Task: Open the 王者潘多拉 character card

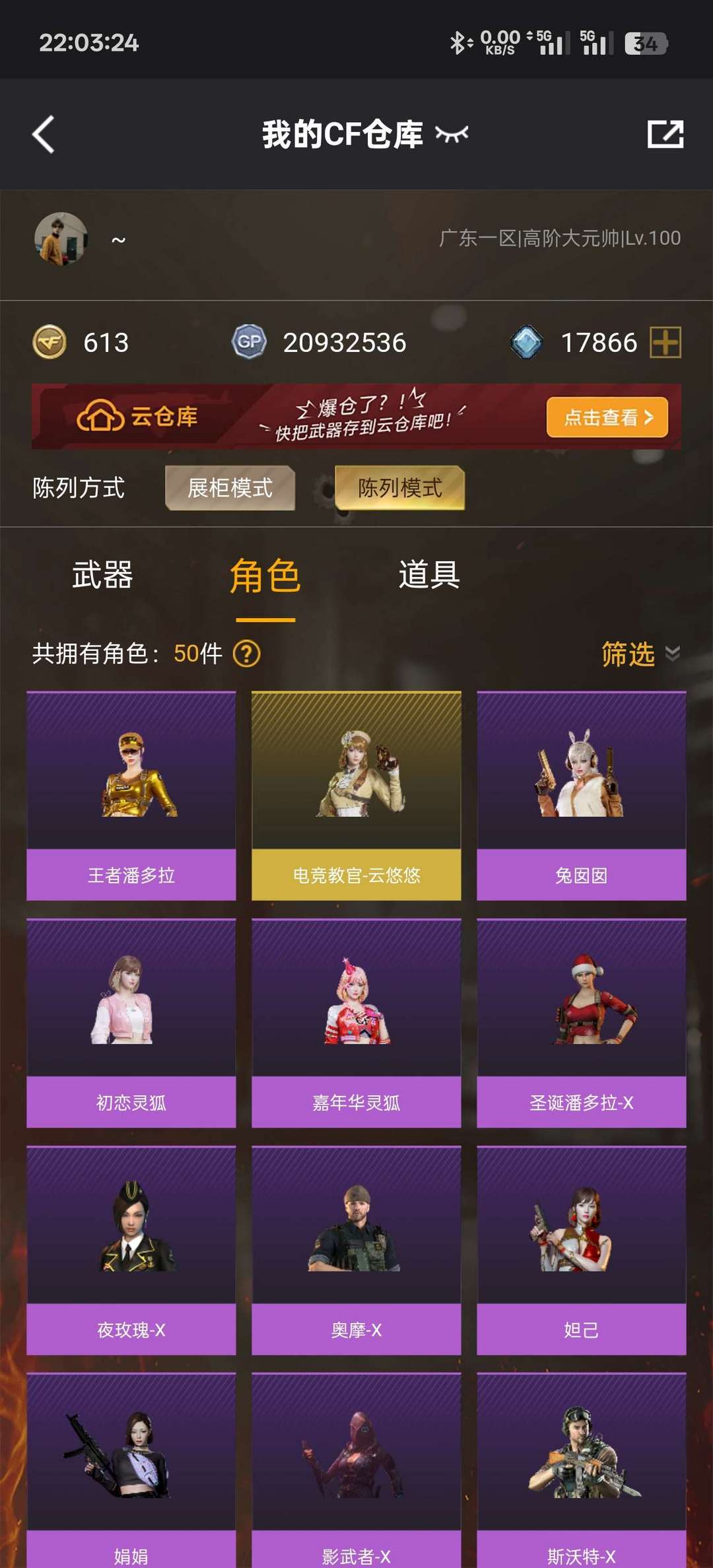Action: coord(131,796)
